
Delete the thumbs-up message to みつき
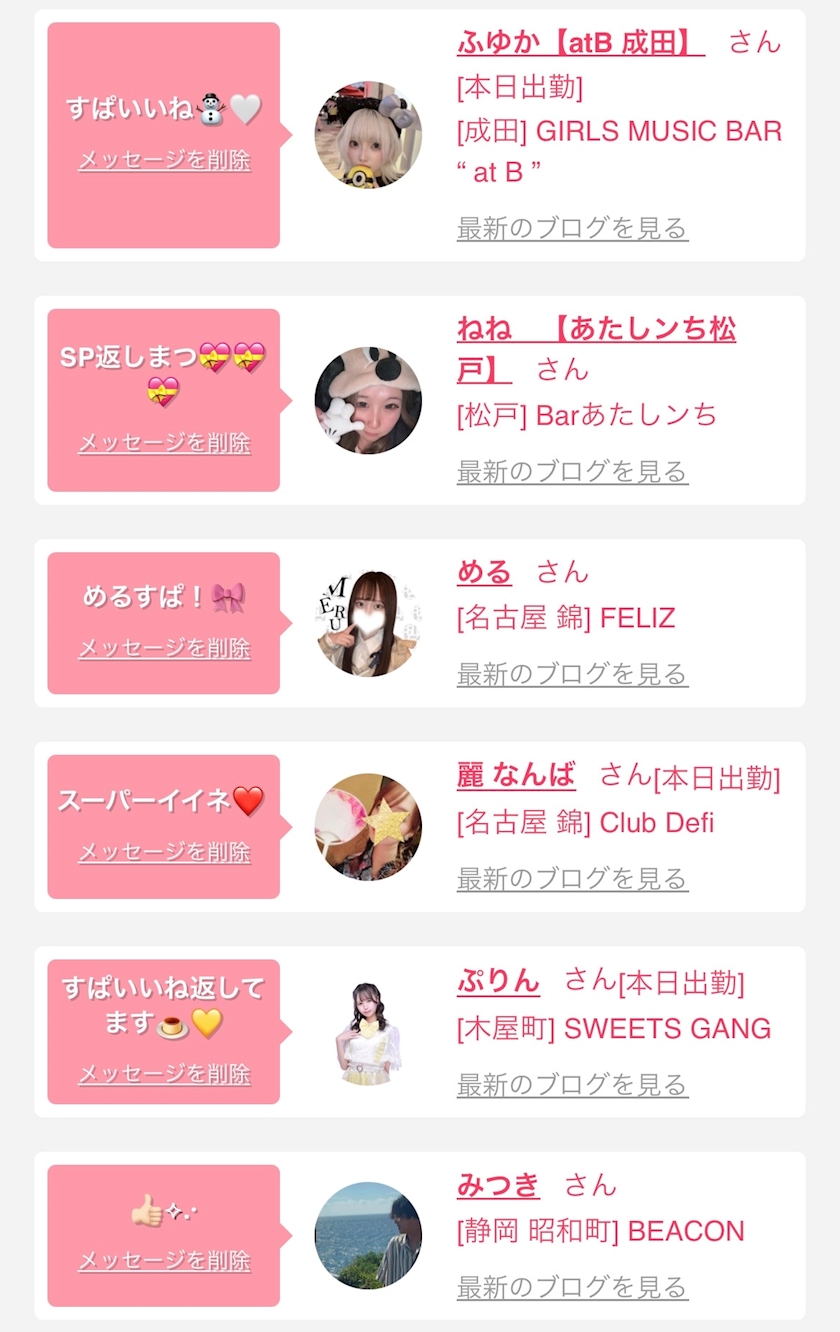coord(164,1260)
